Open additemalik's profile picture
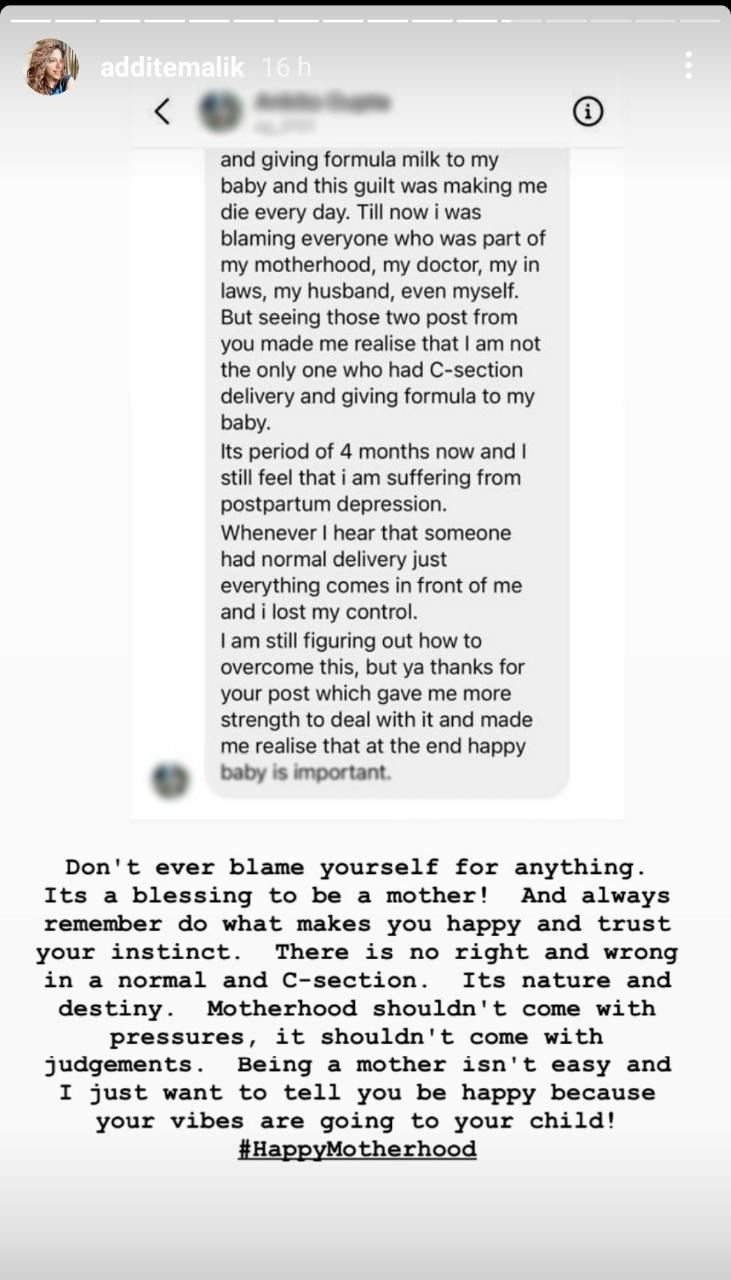Image resolution: width=731 pixels, height=1280 pixels. tap(52, 67)
